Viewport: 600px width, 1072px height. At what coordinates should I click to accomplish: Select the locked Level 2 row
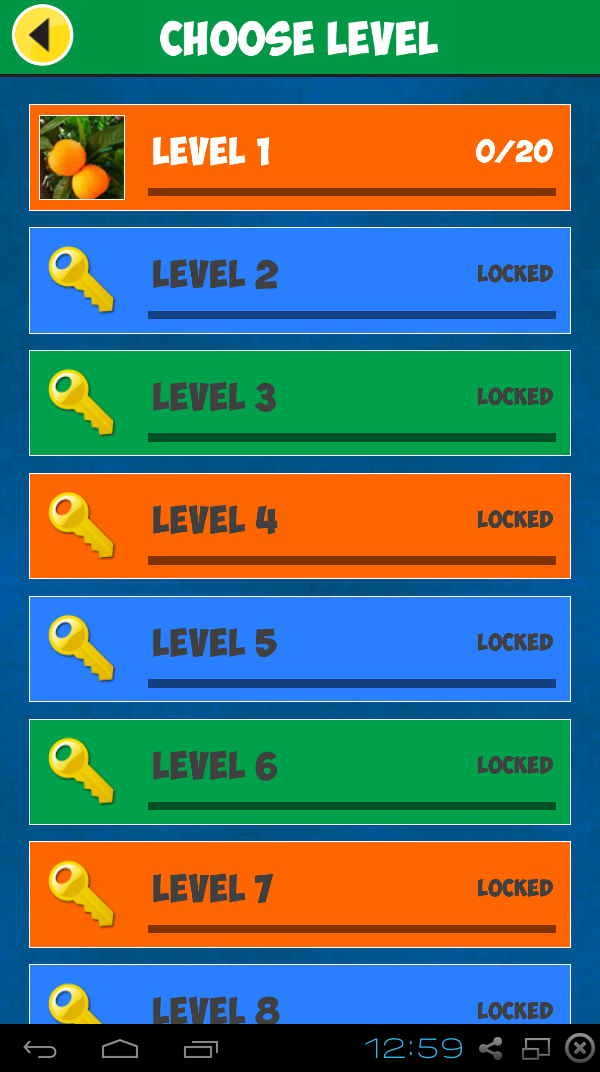300,280
